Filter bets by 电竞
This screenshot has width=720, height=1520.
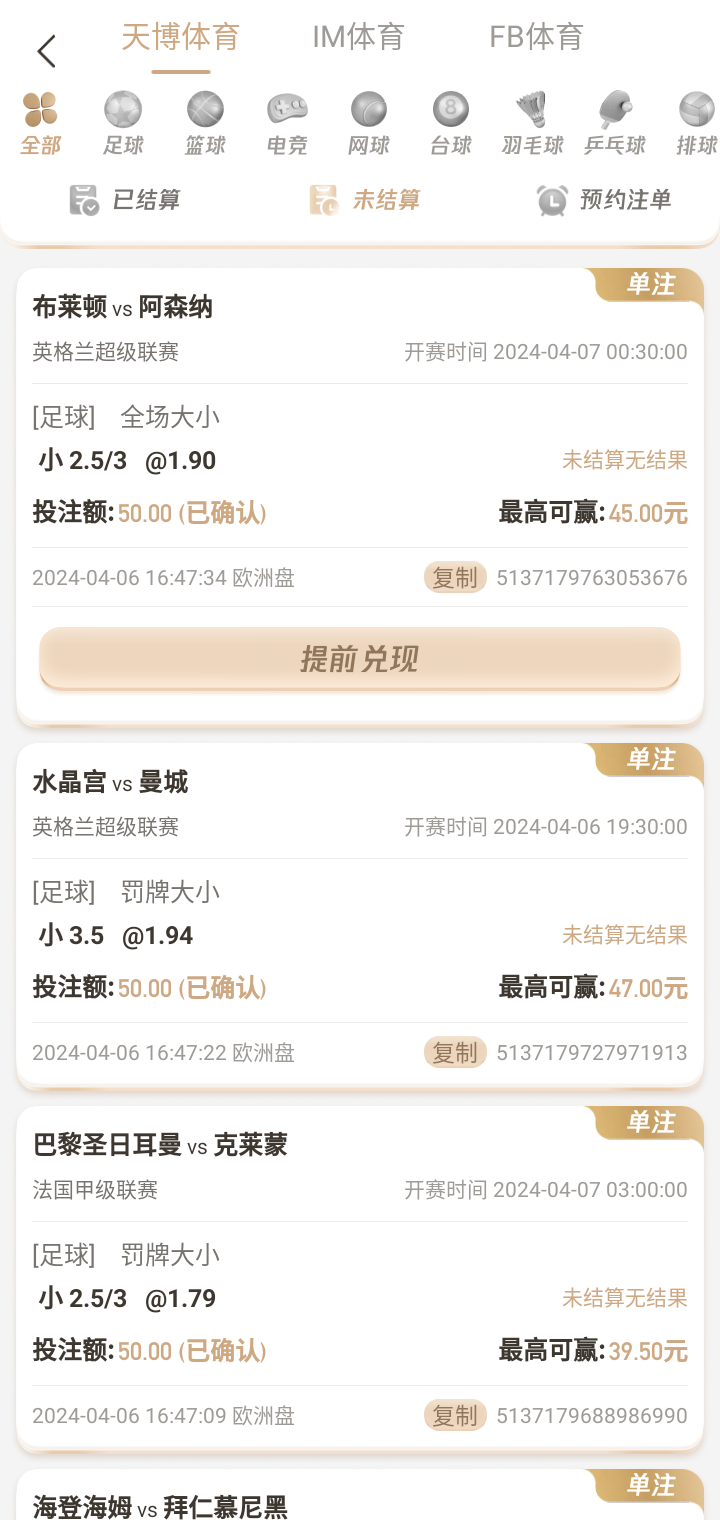pos(287,123)
